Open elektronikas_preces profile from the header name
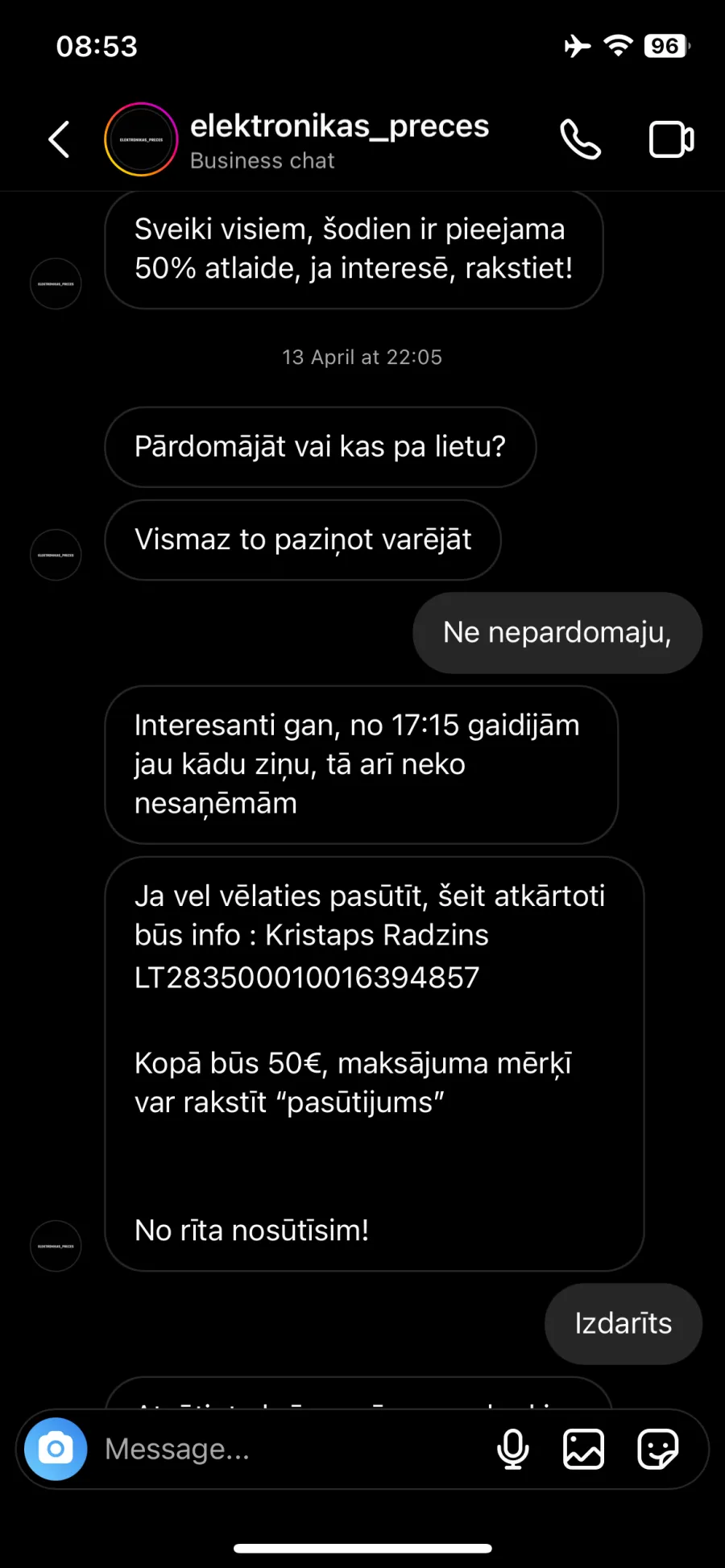 pos(339,126)
